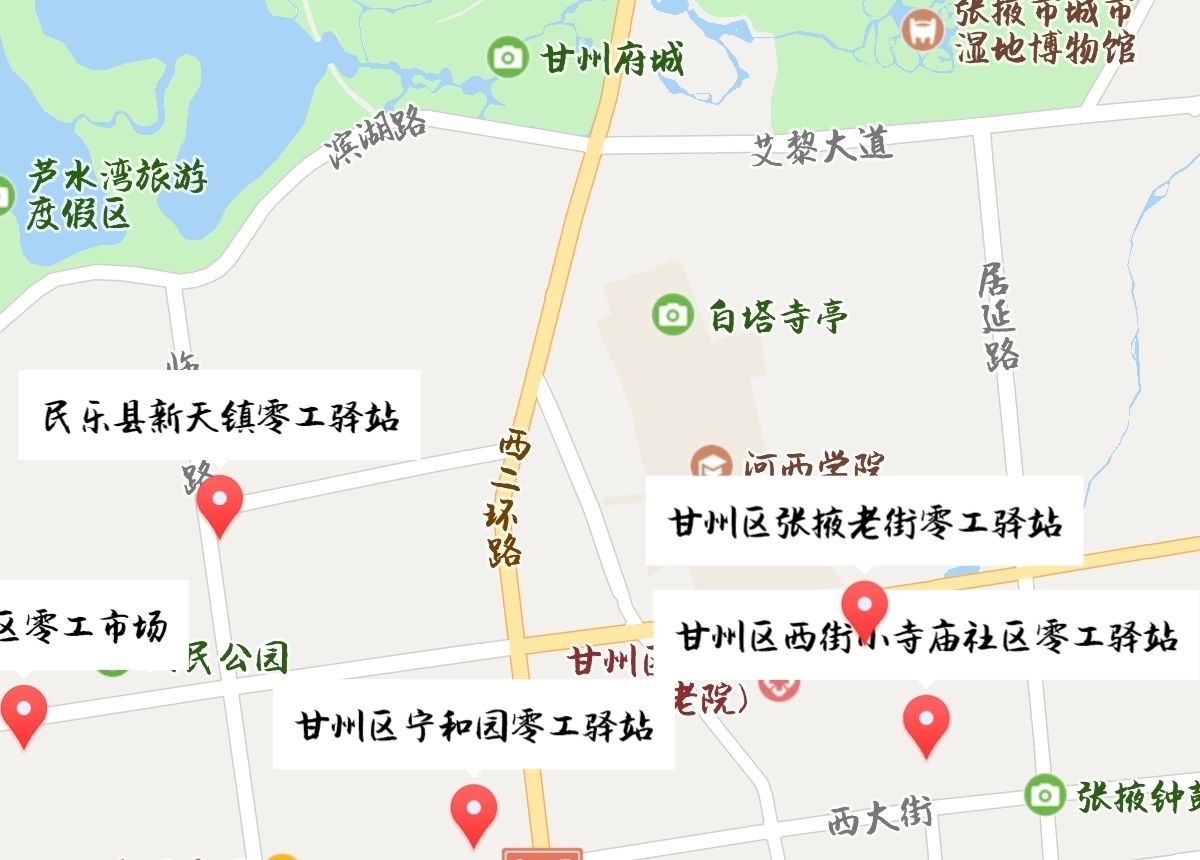
Task: Choose the 甘州区宁和园零工驿站 marker
Action: tap(473, 810)
